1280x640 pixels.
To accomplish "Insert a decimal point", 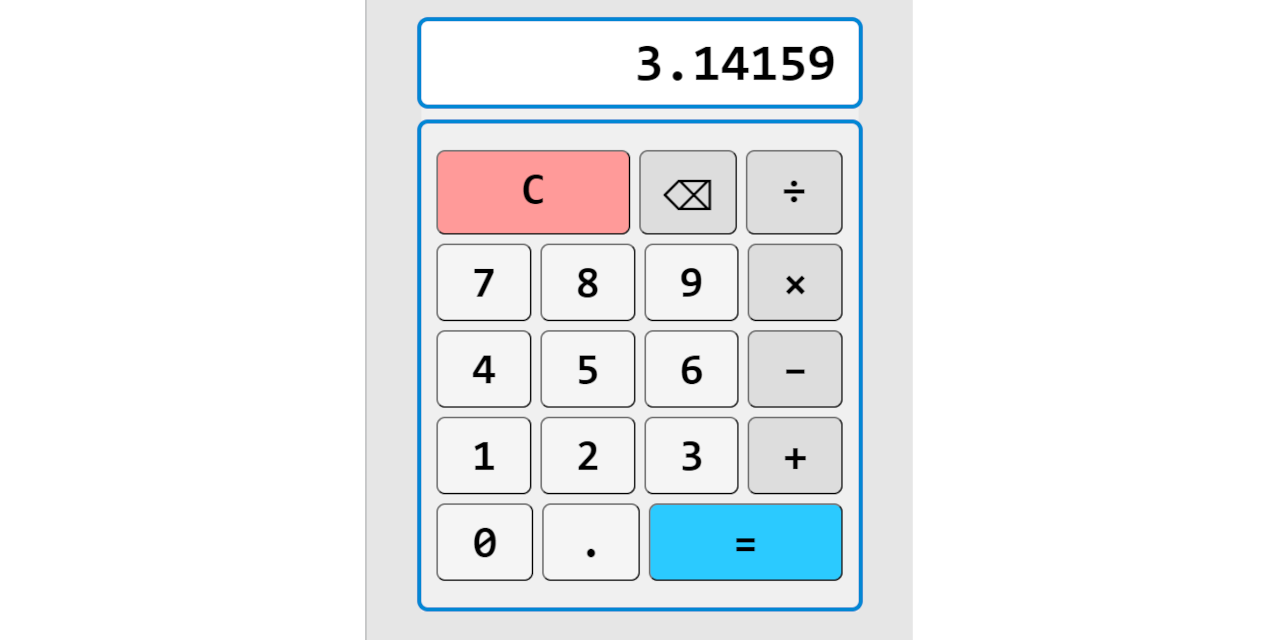I will [591, 542].
